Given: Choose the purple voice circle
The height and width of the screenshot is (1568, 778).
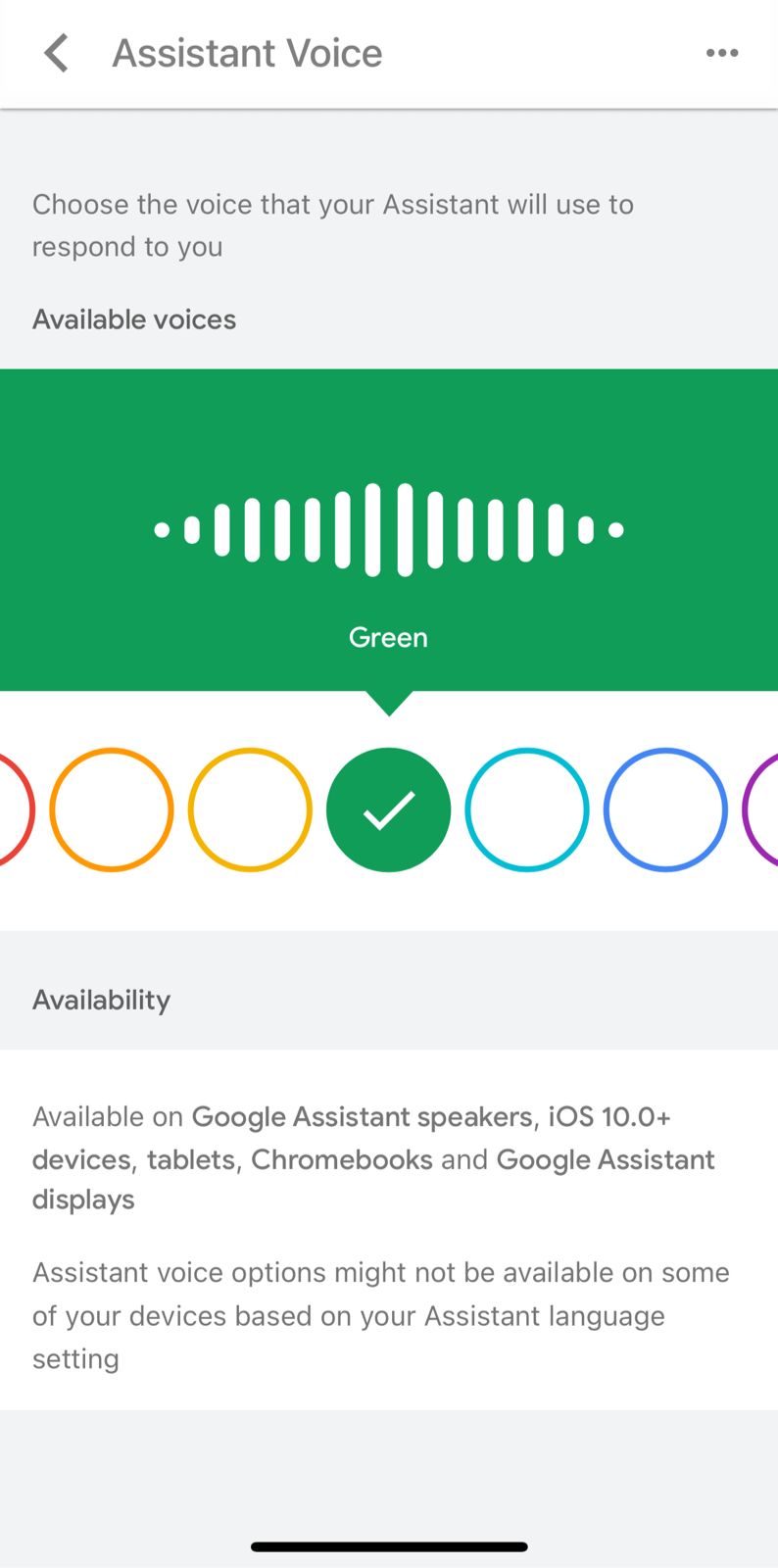Looking at the screenshot, I should 764,809.
